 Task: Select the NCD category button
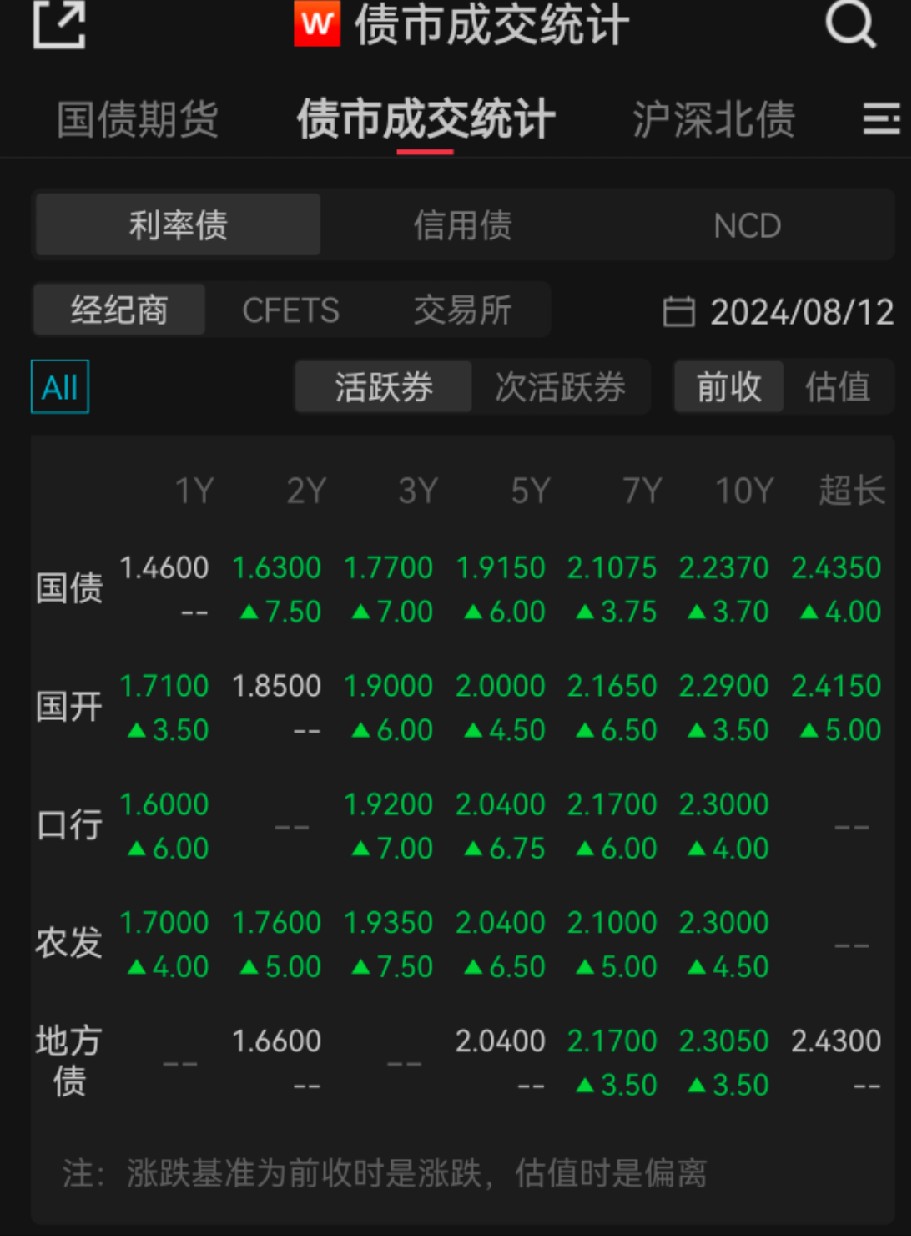click(747, 226)
